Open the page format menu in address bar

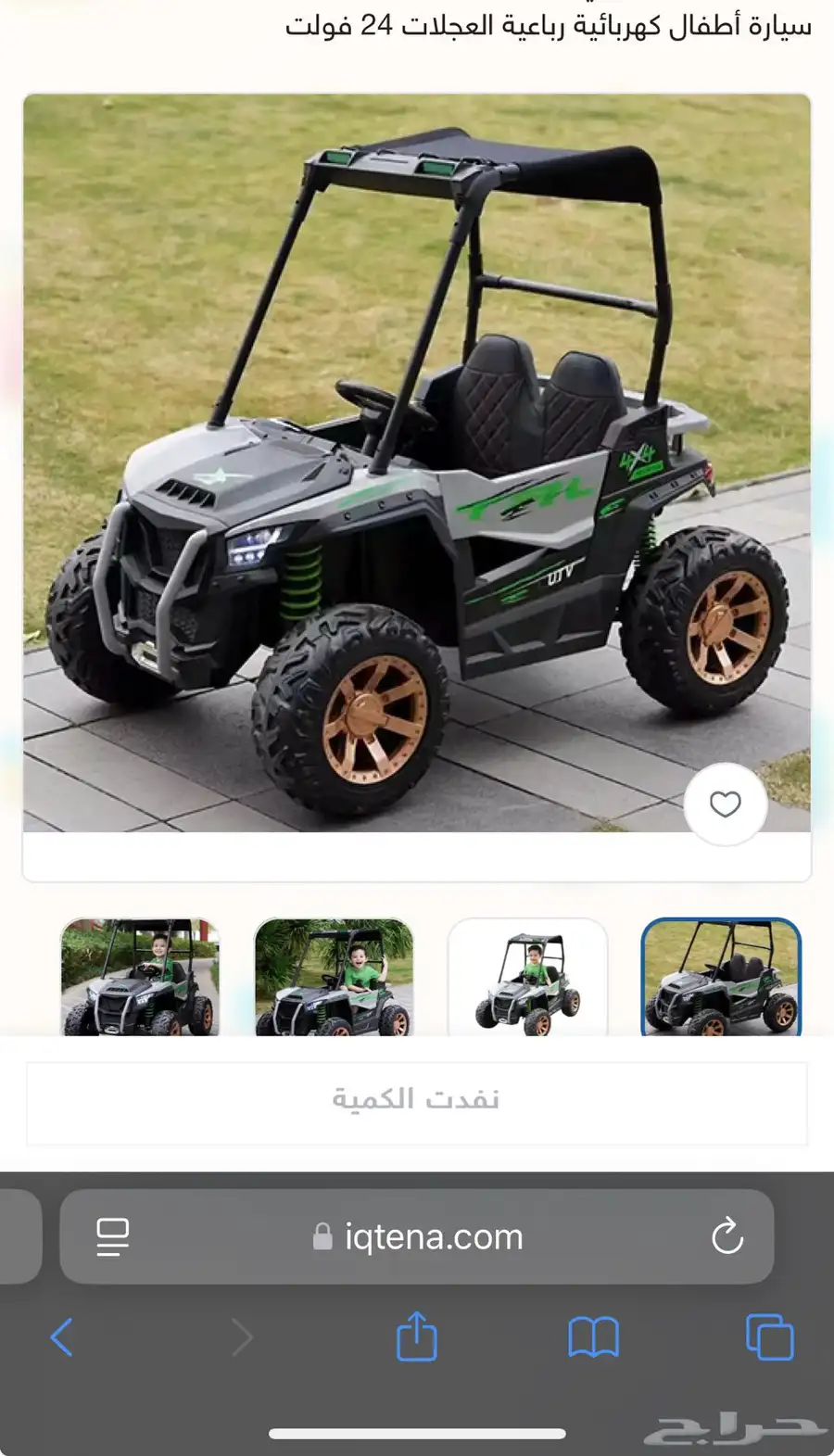(x=113, y=1237)
